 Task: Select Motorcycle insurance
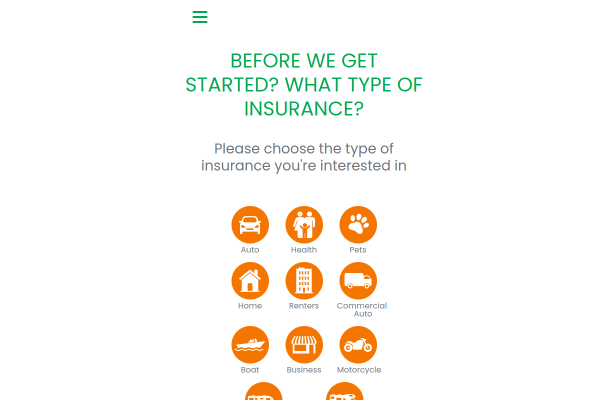[x=358, y=345]
